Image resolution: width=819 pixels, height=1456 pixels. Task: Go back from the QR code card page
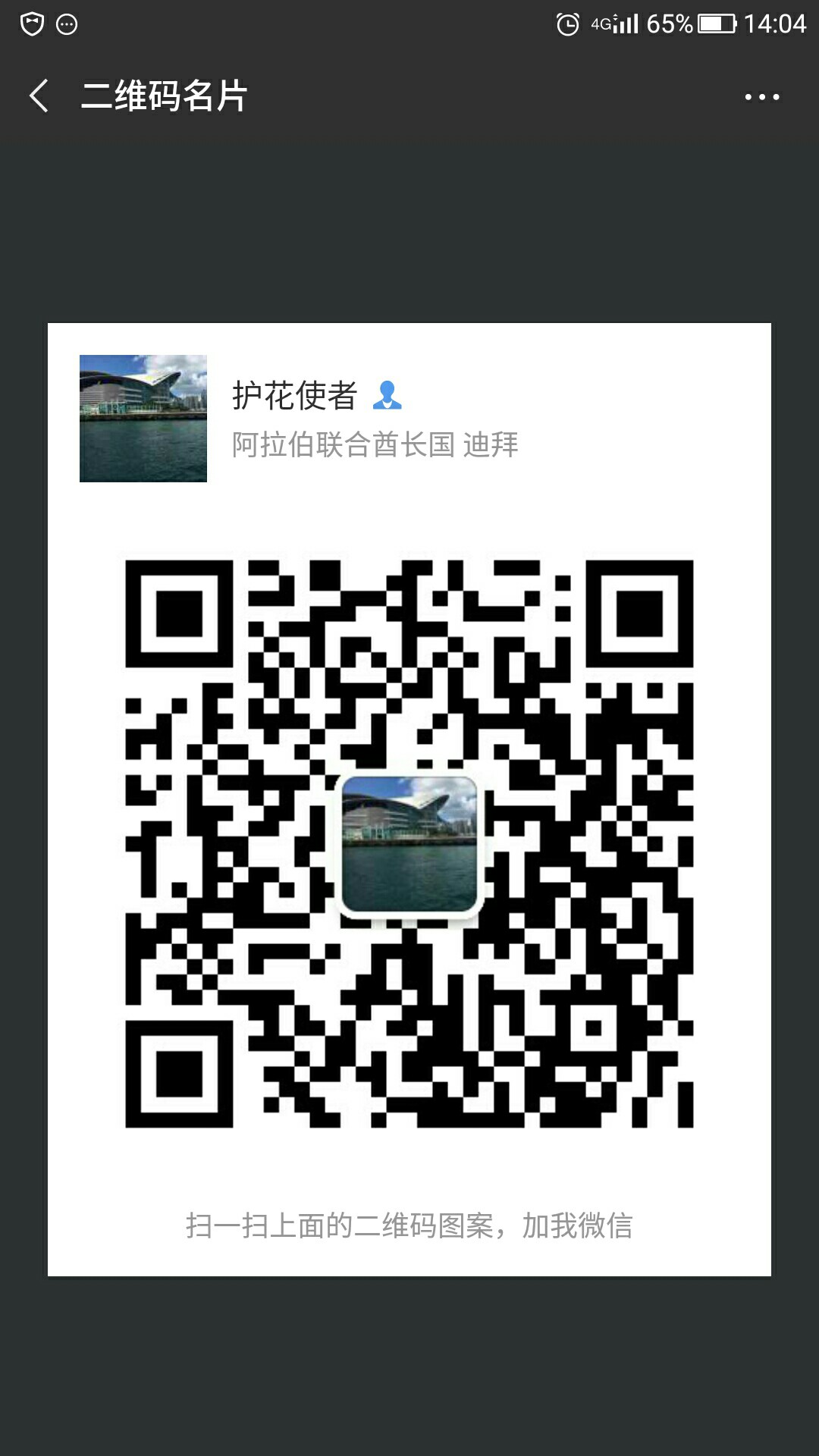(x=39, y=96)
